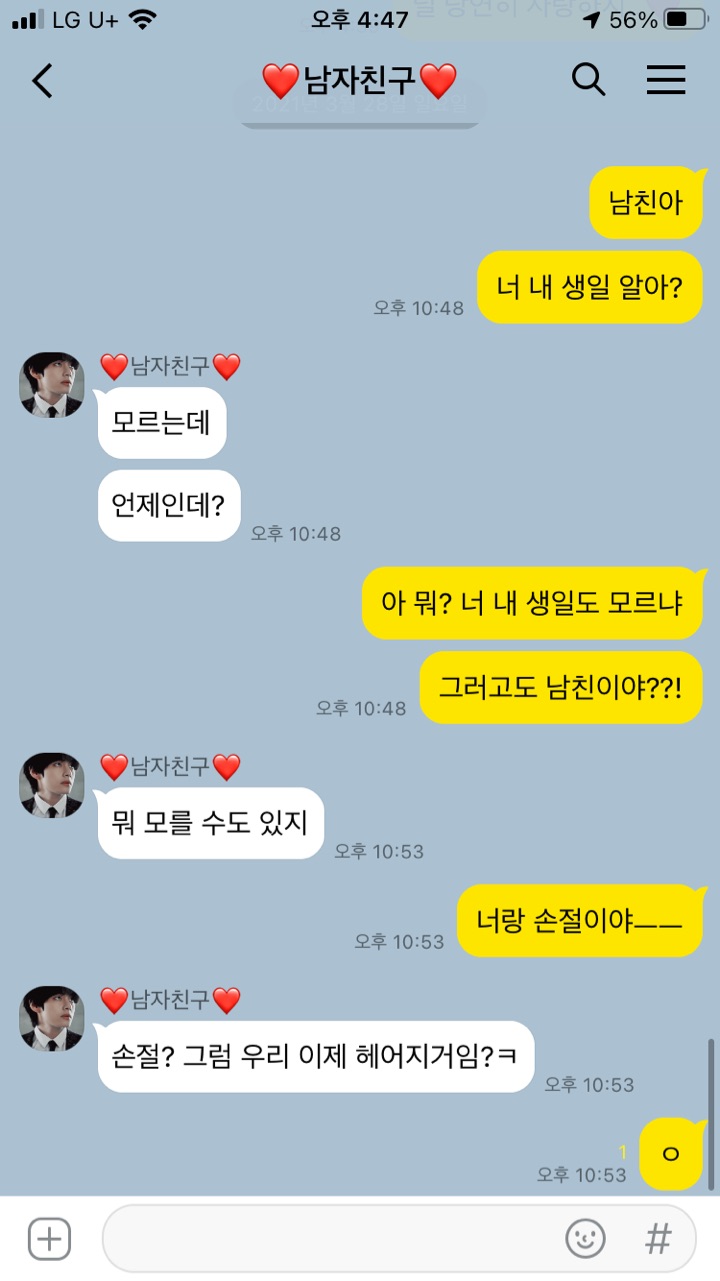This screenshot has height=1281, width=720.
Task: Open the plus attachment menu
Action: (49, 1239)
